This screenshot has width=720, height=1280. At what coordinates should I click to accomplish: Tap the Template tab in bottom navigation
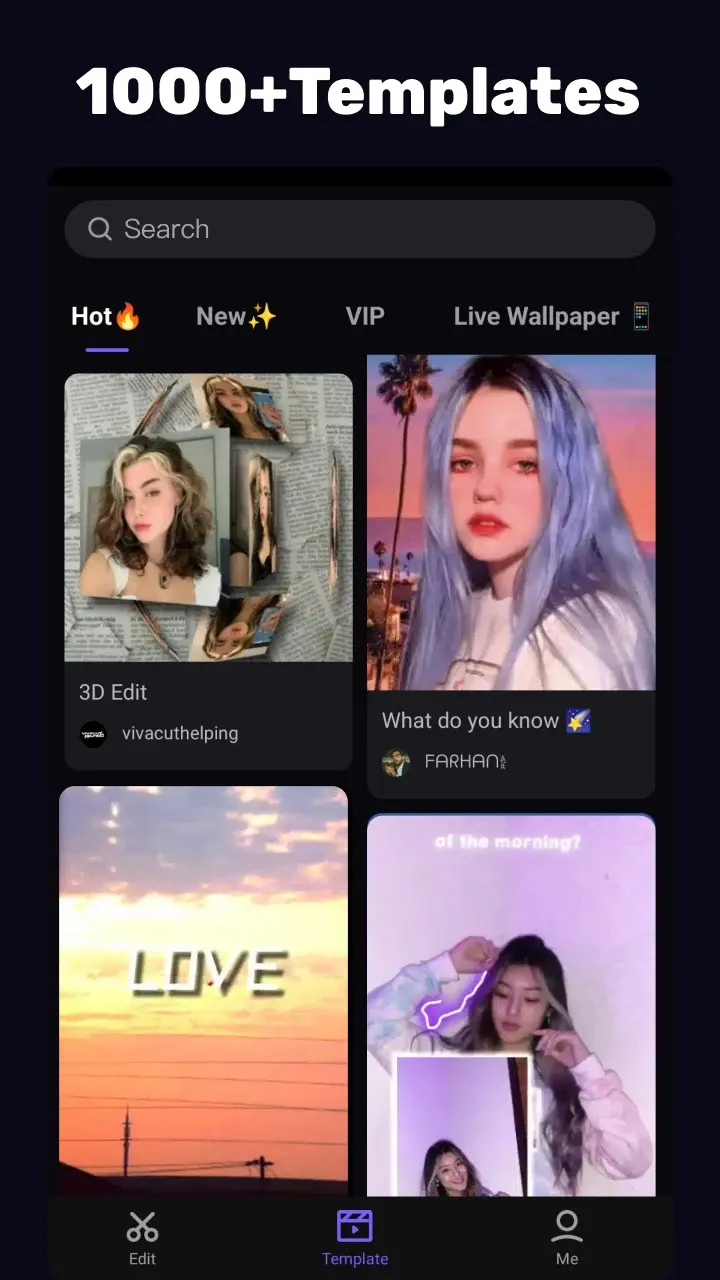pyautogui.click(x=355, y=1237)
